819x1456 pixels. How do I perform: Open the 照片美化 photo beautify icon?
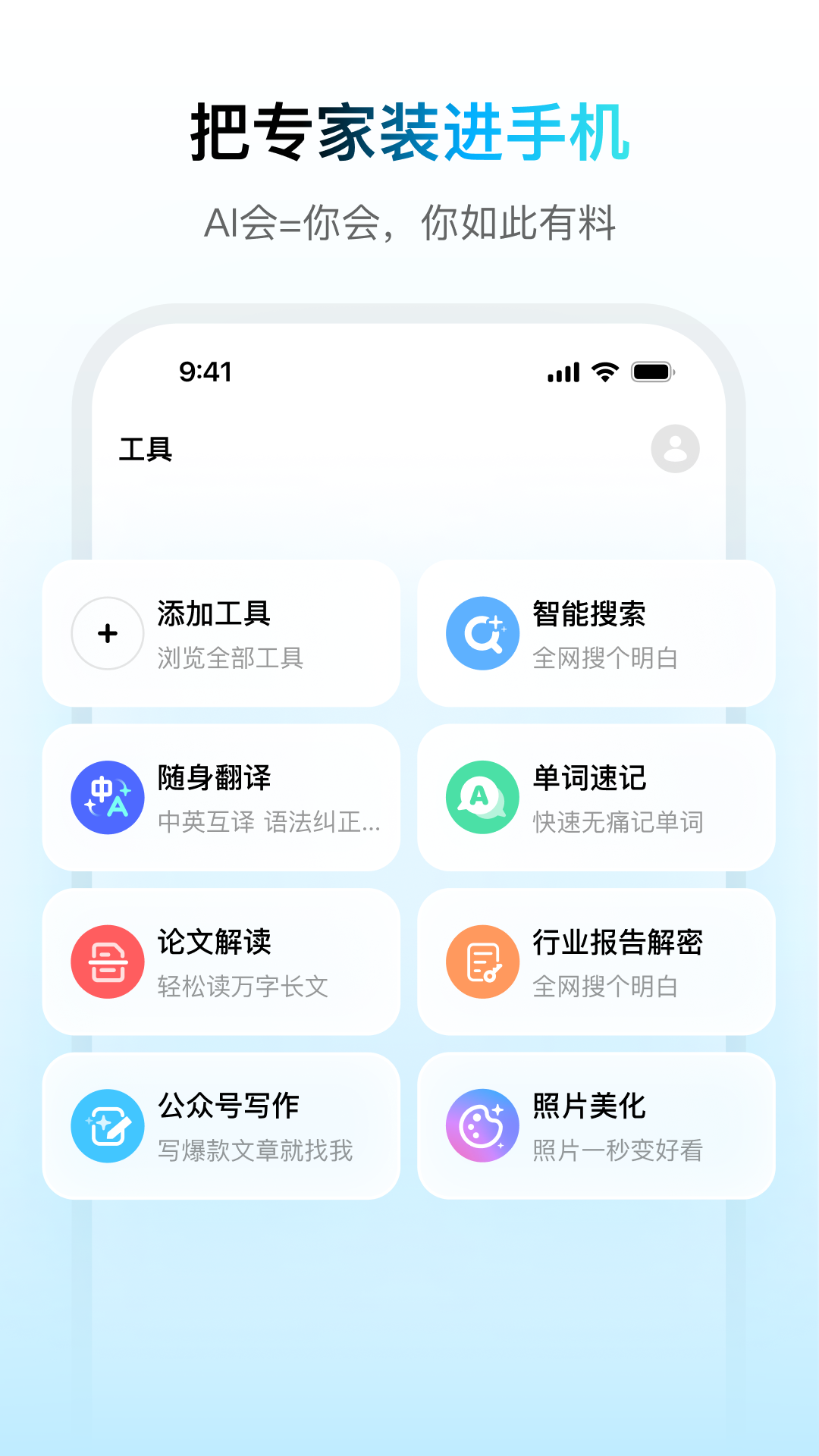coord(482,1125)
